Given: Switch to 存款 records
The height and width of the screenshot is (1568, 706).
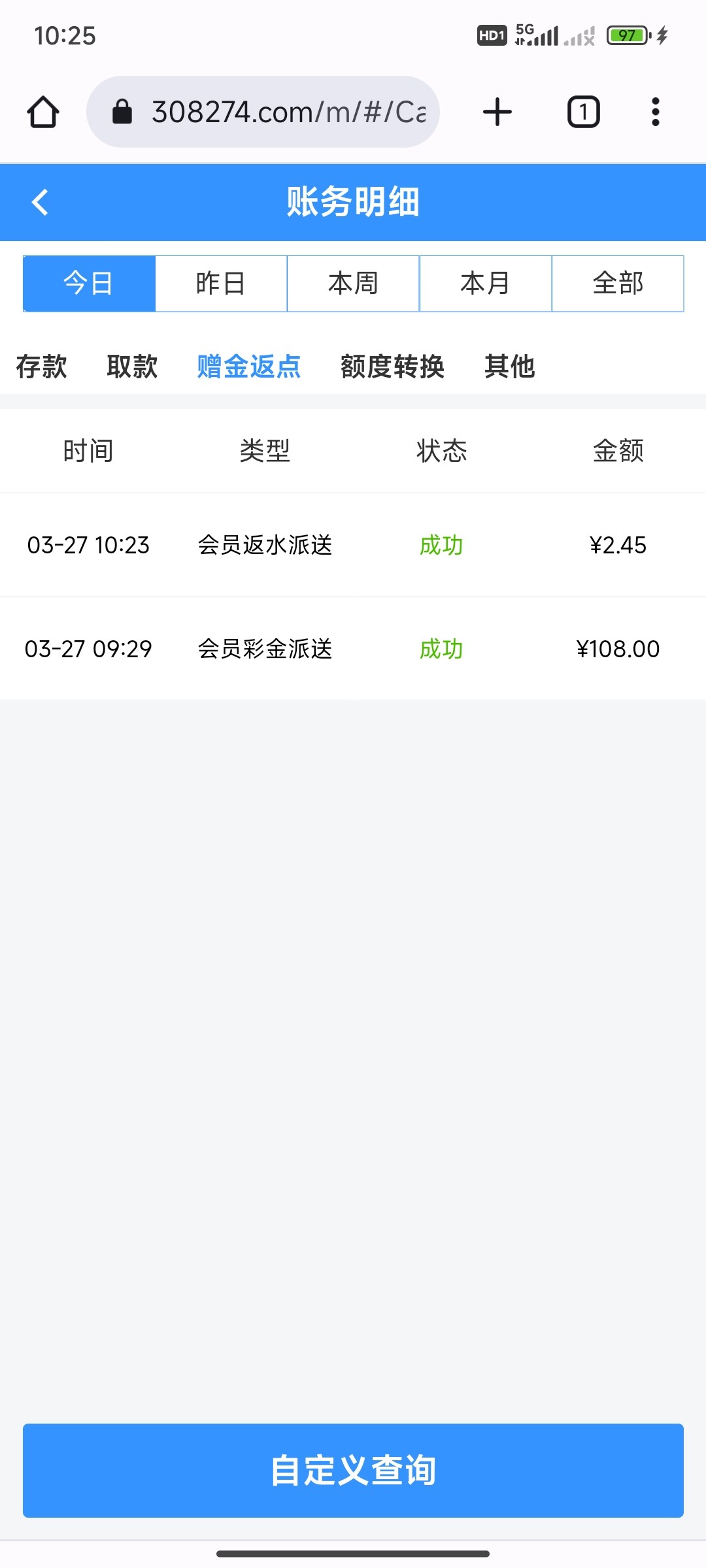Looking at the screenshot, I should (41, 367).
